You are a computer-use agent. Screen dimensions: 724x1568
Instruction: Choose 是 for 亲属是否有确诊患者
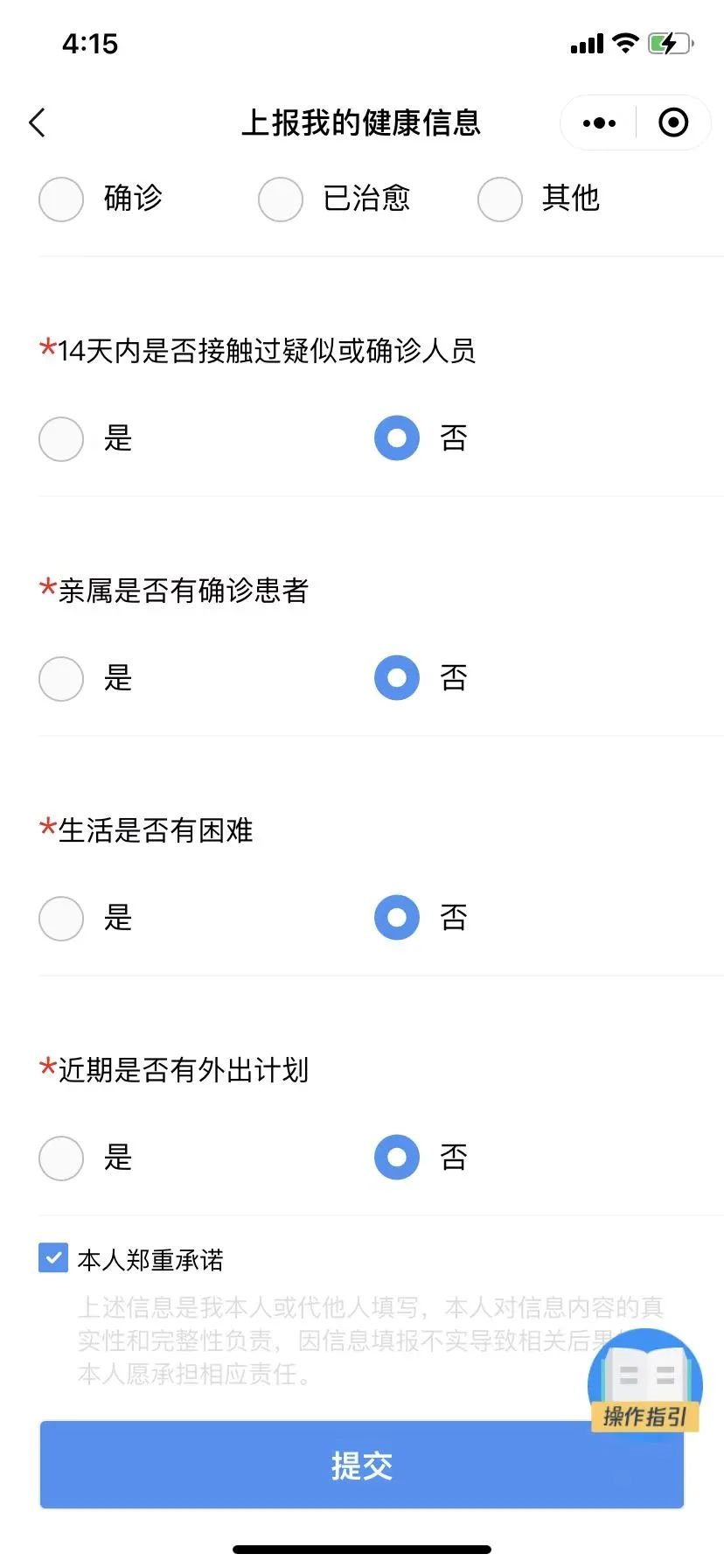(x=61, y=678)
